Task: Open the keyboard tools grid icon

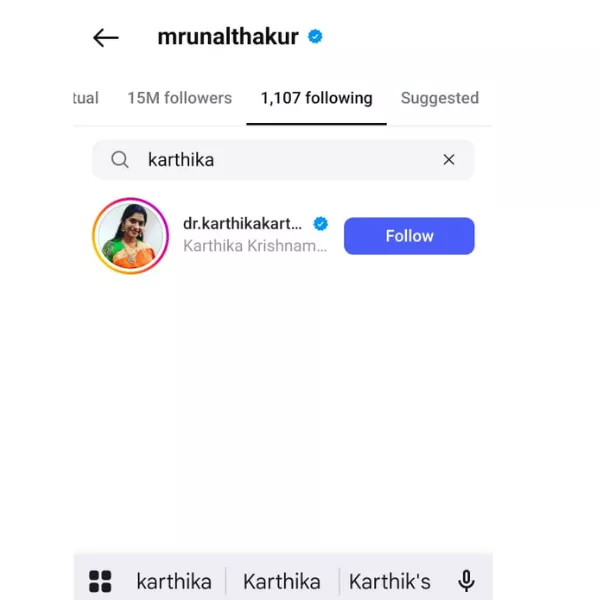Action: pos(100,581)
